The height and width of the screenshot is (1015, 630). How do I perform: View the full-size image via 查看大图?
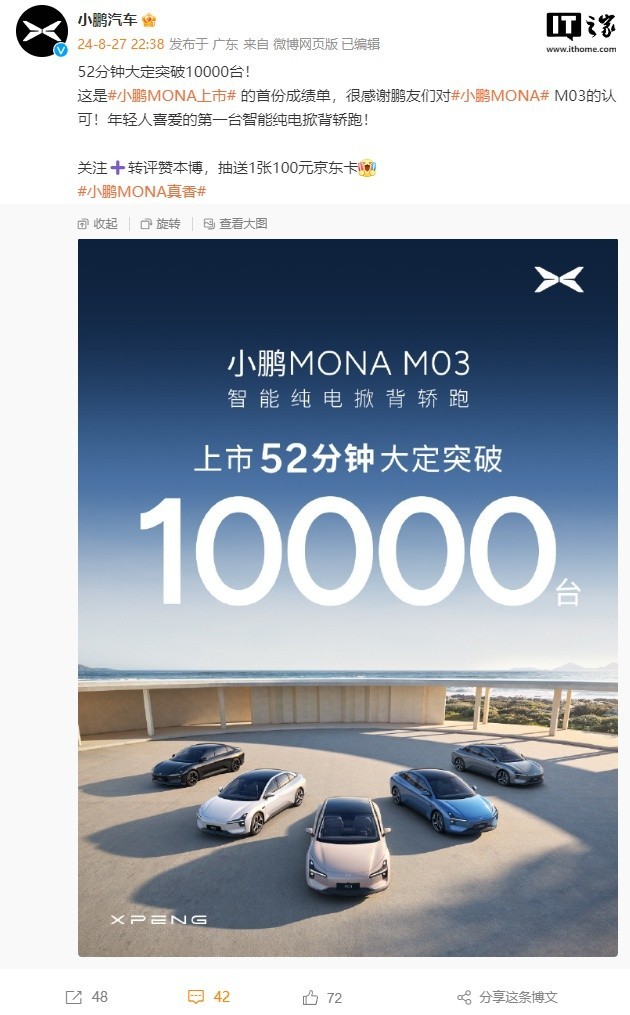coord(235,224)
